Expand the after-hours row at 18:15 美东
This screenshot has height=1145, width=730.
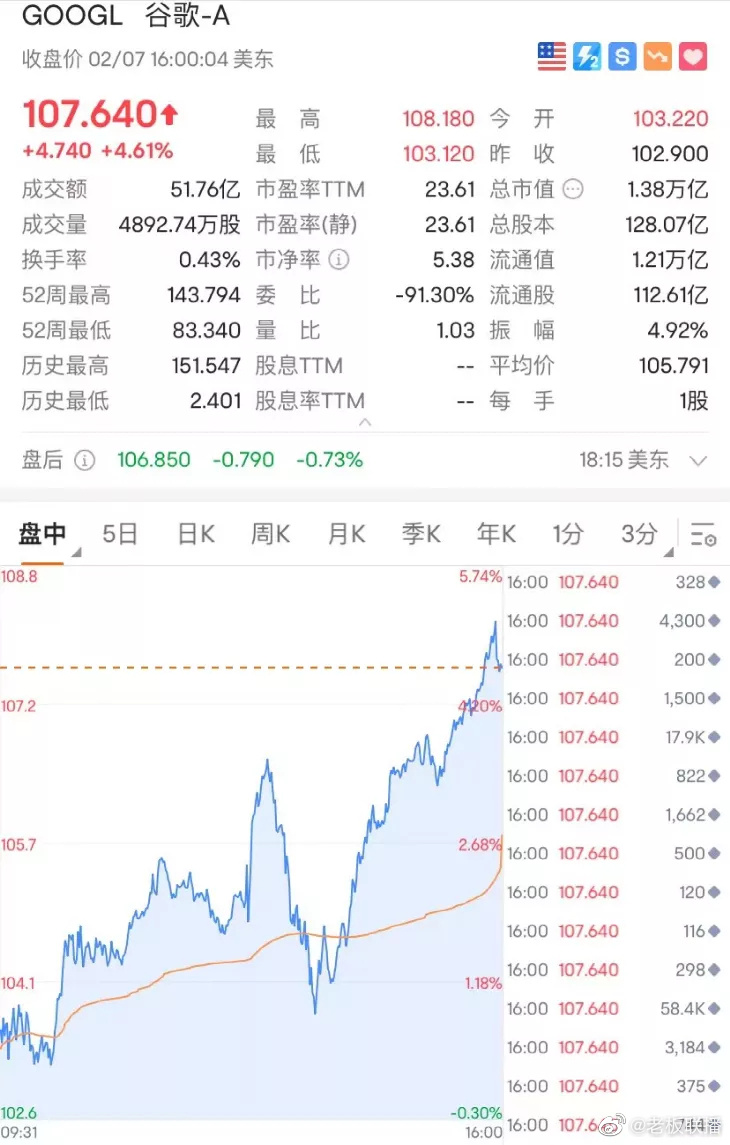[x=698, y=461]
